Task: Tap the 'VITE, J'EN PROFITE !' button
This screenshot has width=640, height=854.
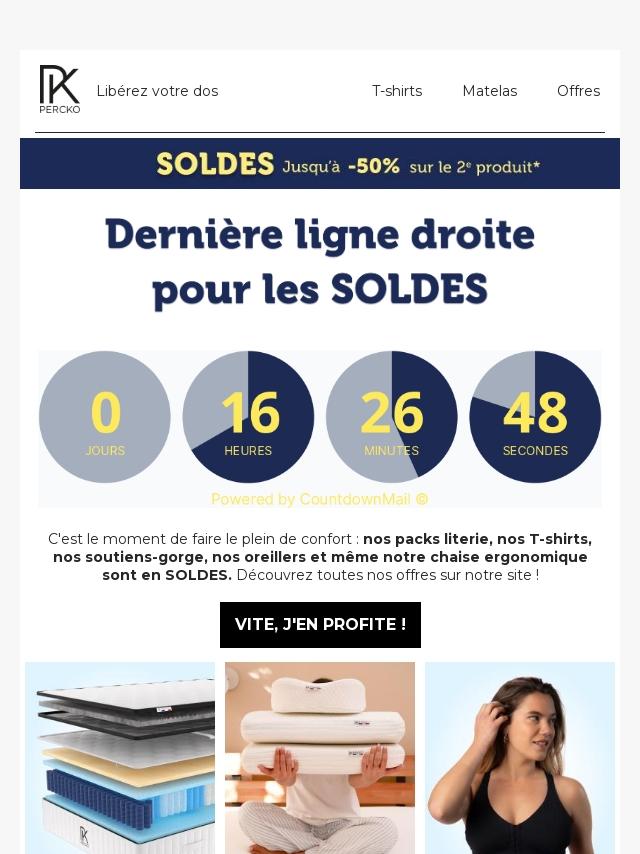Action: click(x=320, y=625)
